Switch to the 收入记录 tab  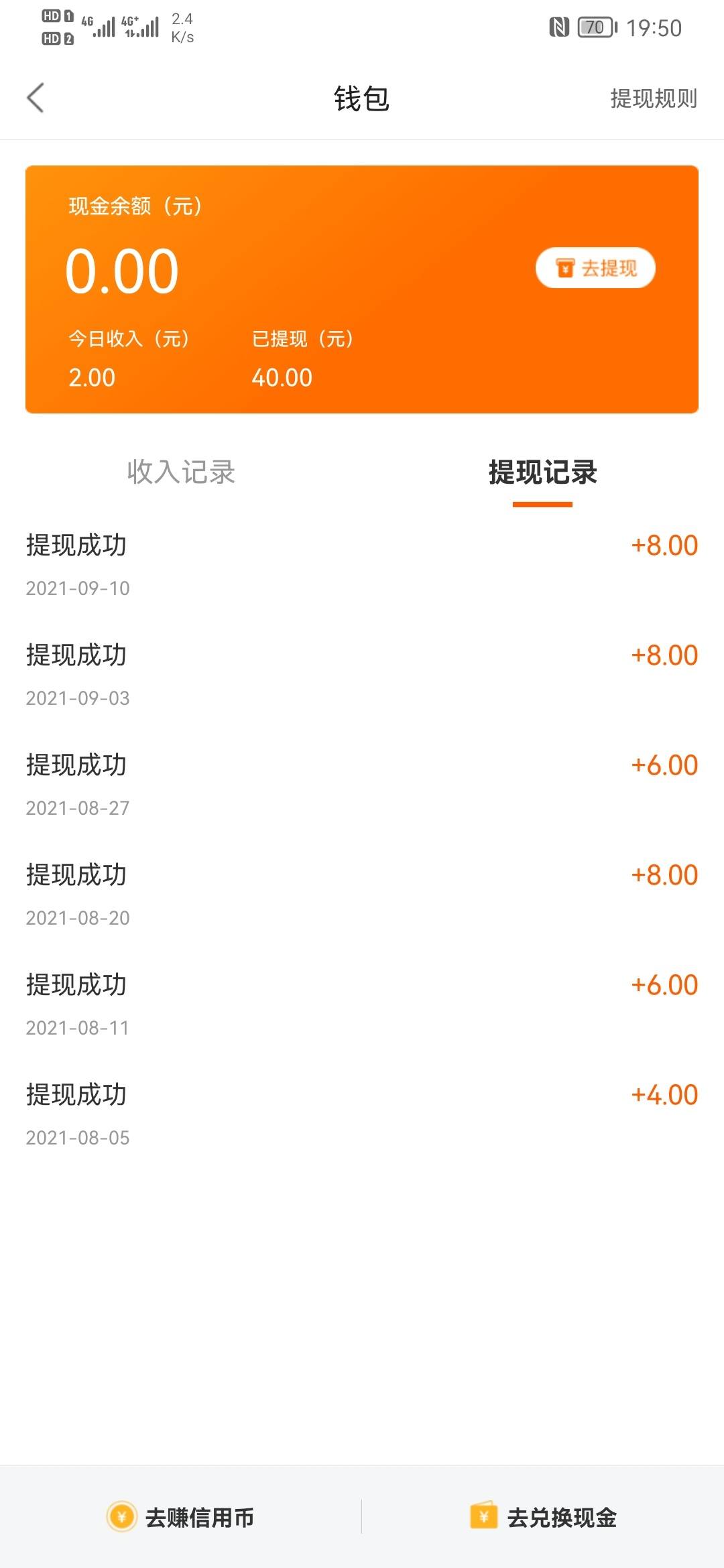181,472
